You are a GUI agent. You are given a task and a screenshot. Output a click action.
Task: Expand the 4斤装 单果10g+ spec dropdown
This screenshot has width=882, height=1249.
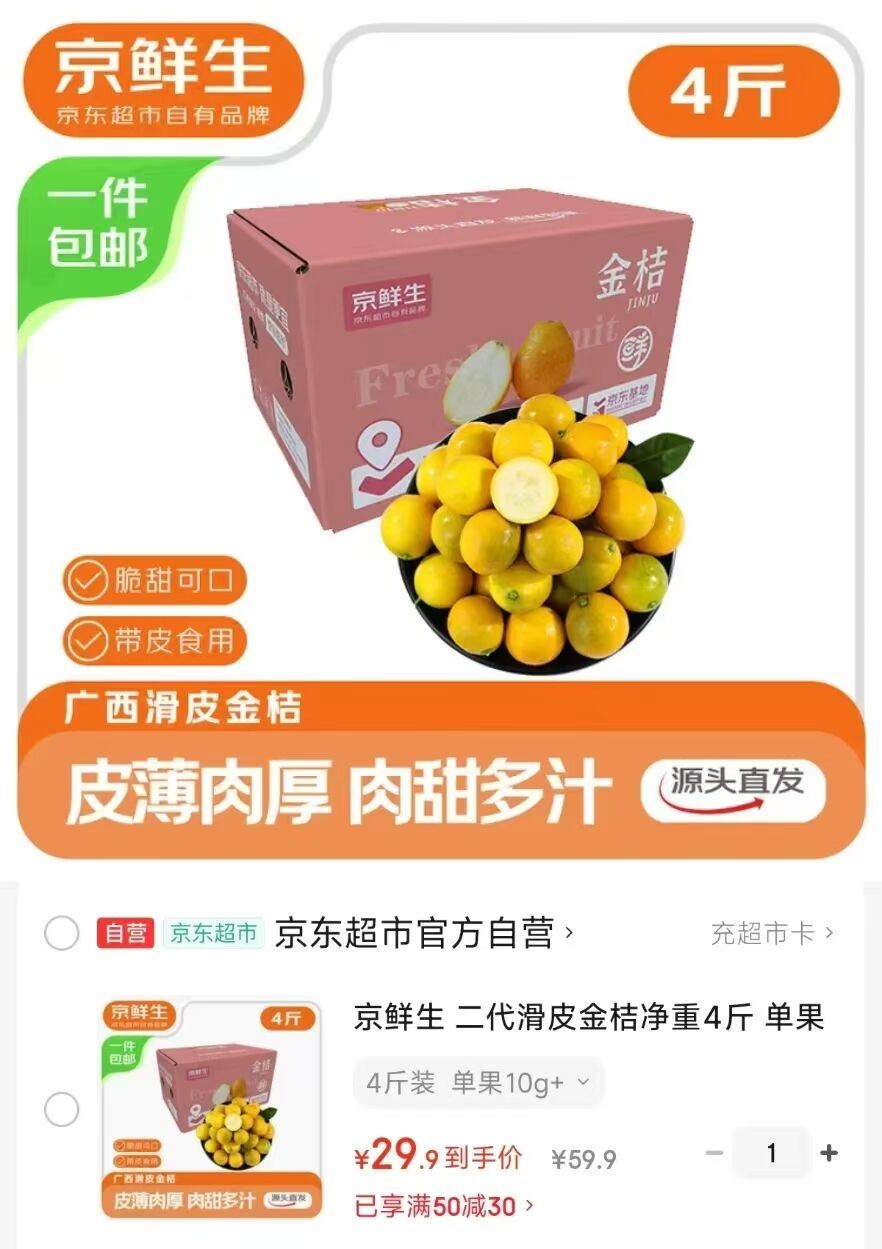pos(479,1083)
